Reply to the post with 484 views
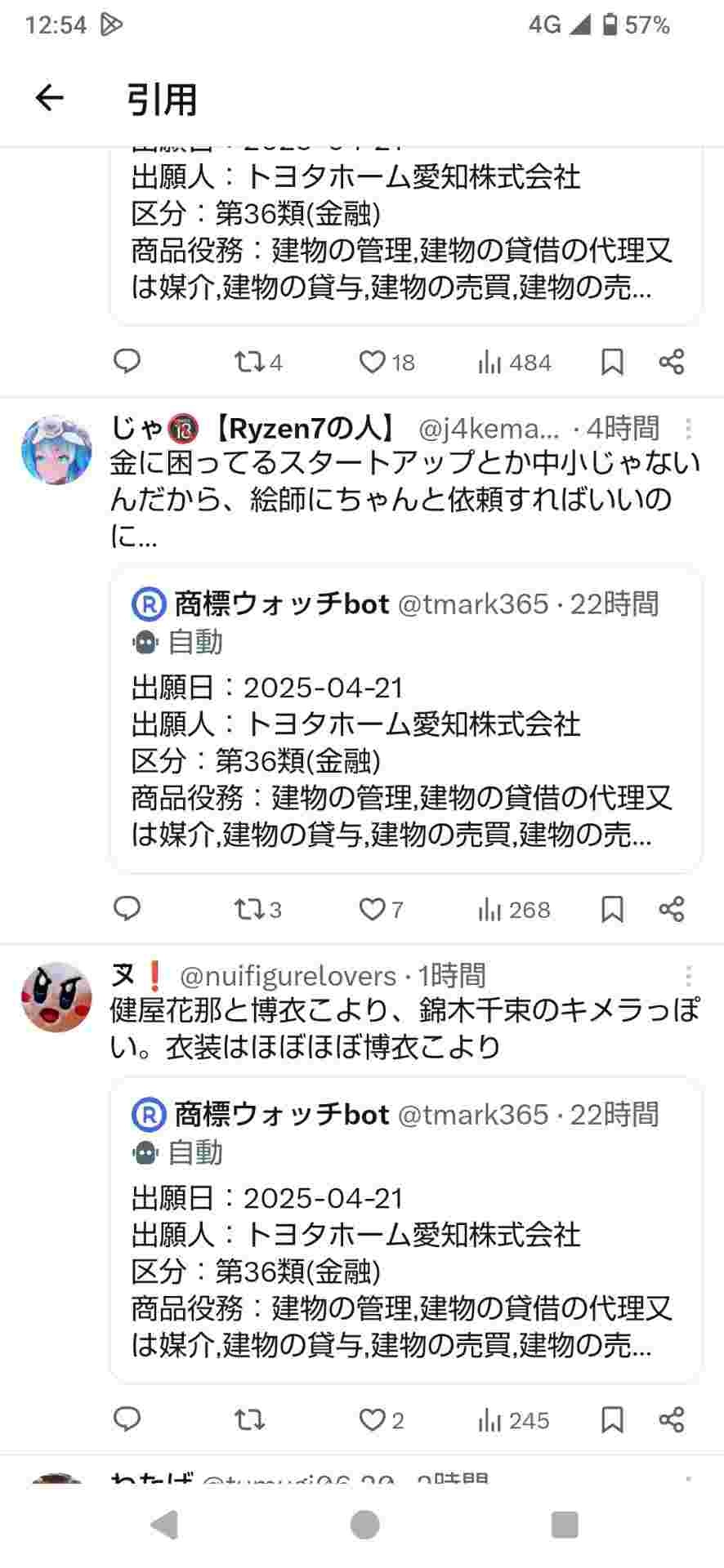 (127, 361)
